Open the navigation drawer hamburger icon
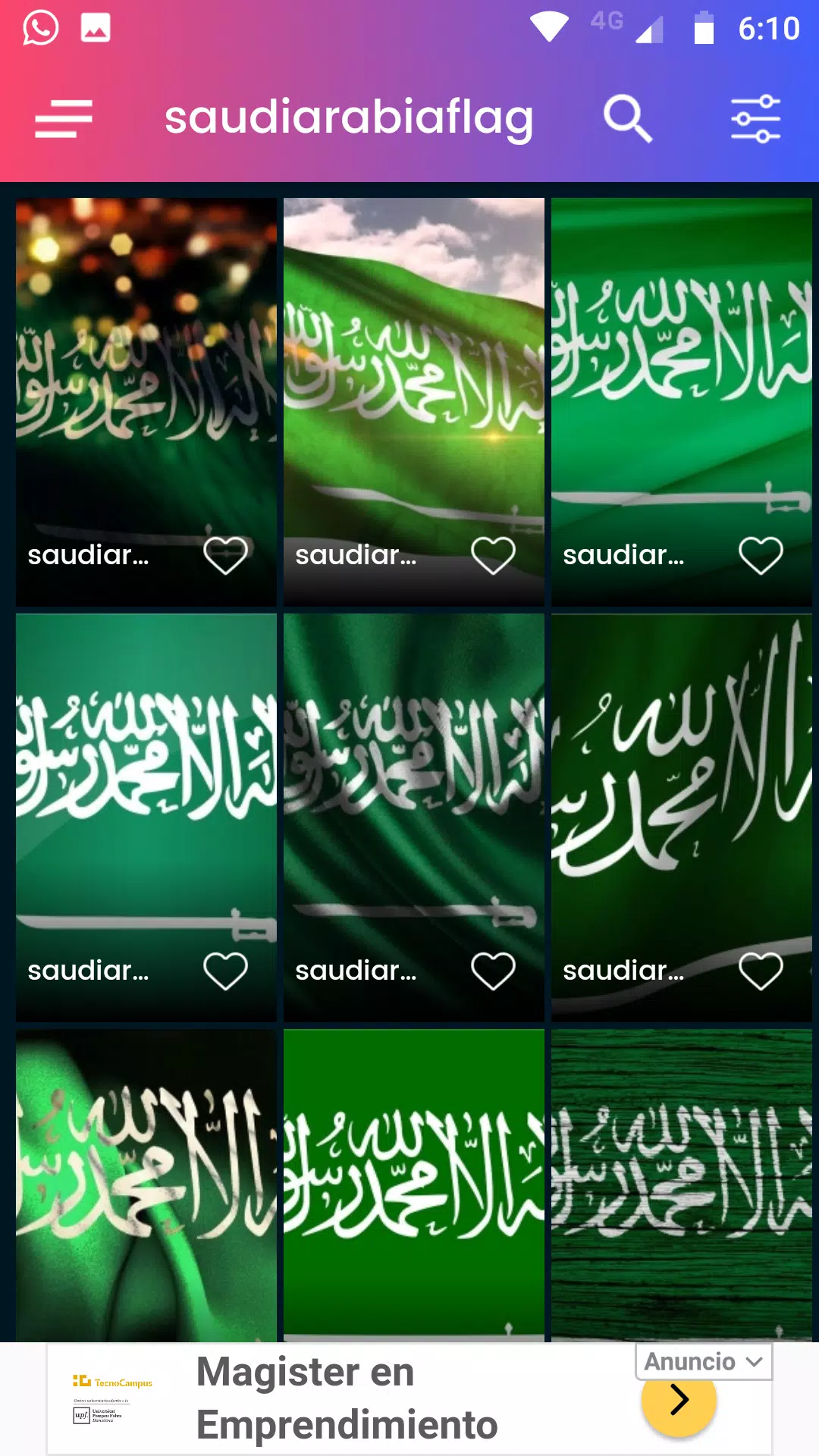819x1456 pixels. click(x=63, y=118)
